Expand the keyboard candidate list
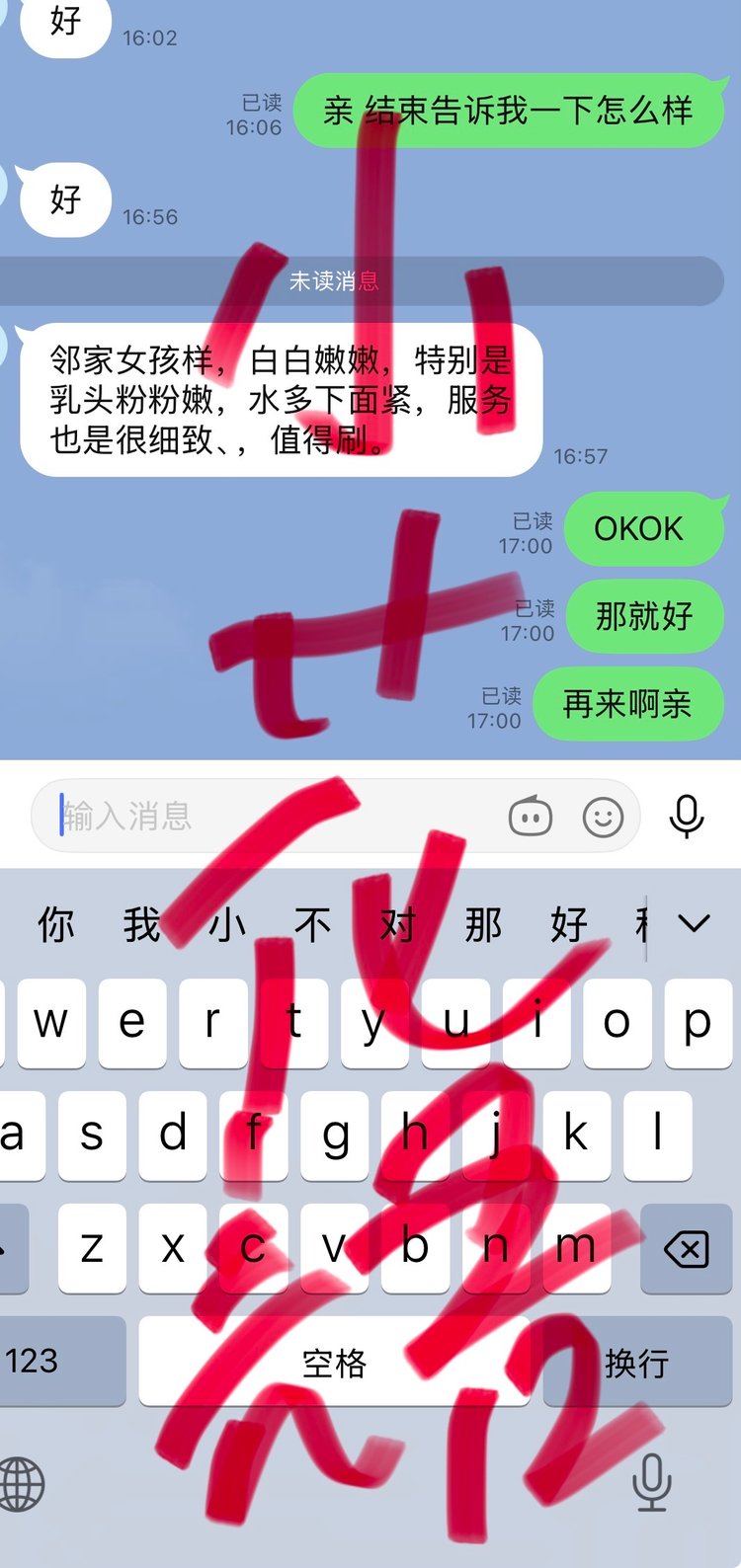This screenshot has width=741, height=1568. pos(695,924)
